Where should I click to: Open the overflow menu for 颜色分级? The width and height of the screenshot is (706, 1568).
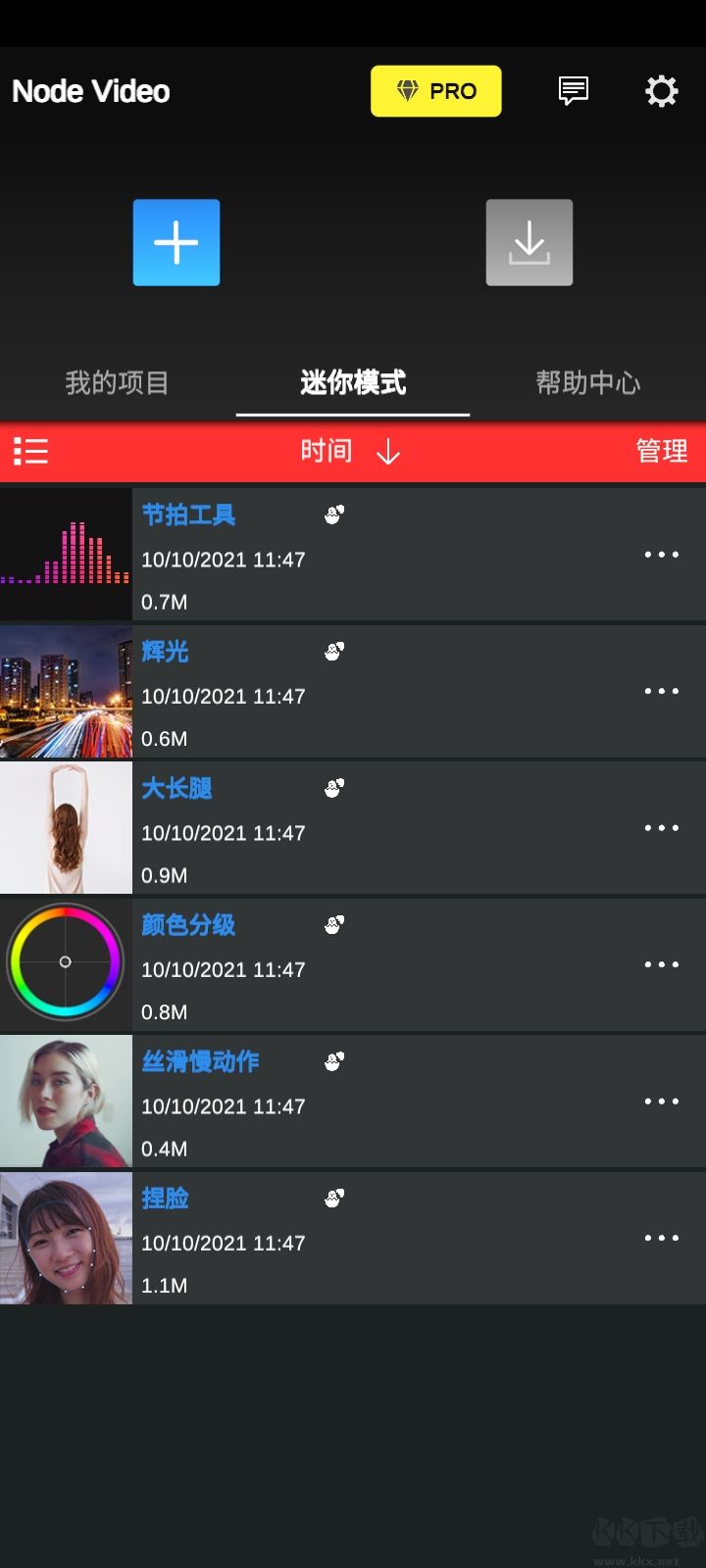pyautogui.click(x=662, y=964)
